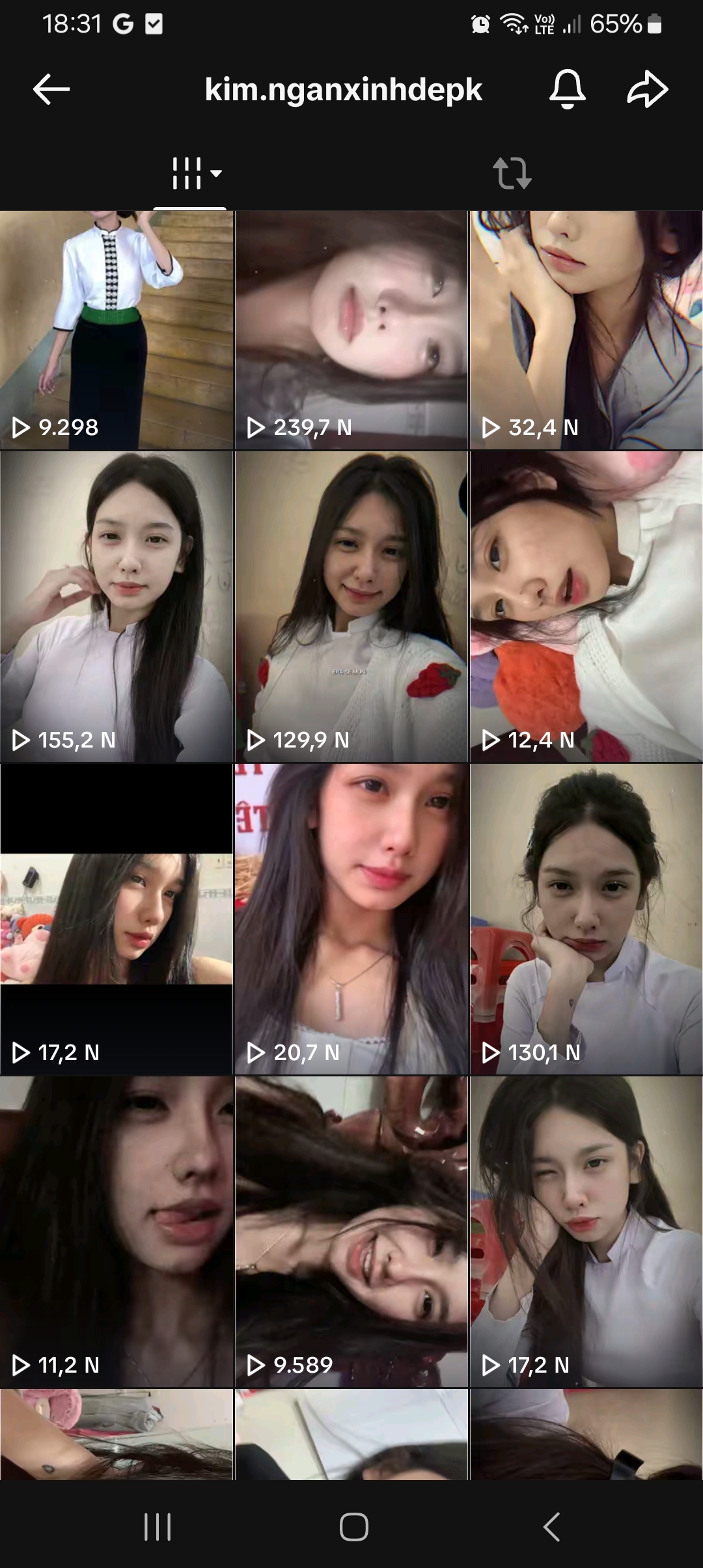Play the video with 130,1 N views
The height and width of the screenshot is (1568, 703).
pyautogui.click(x=586, y=919)
